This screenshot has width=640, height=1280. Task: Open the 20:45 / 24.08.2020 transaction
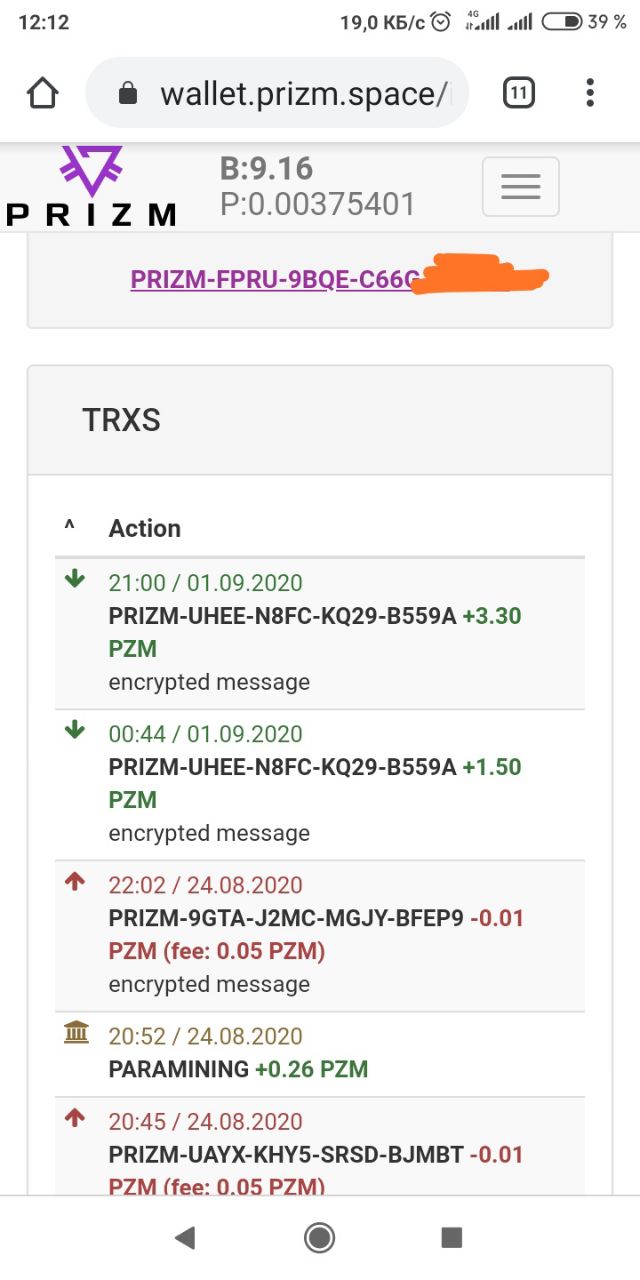[x=320, y=1146]
